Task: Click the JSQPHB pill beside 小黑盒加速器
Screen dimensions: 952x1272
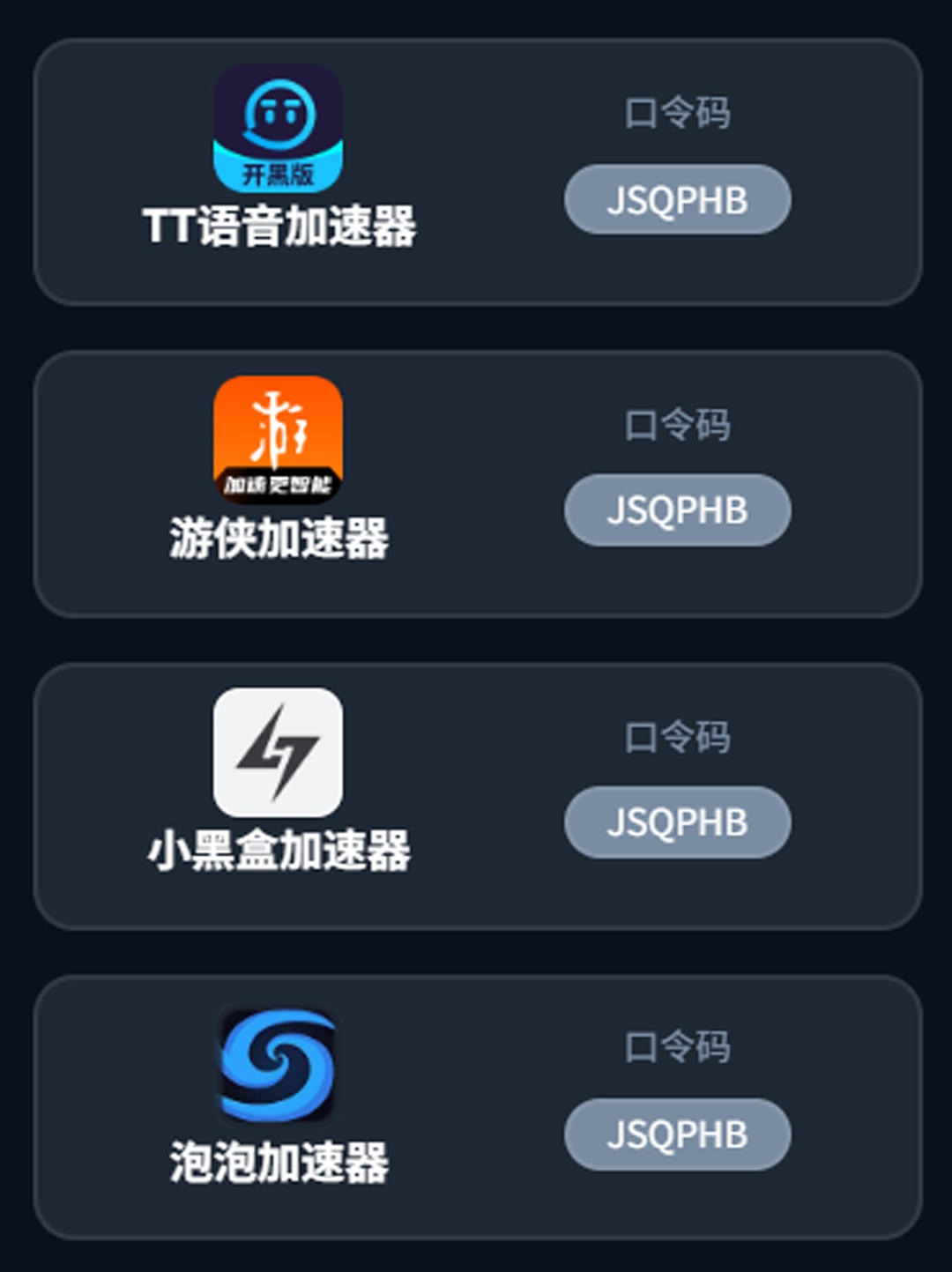Action: click(675, 822)
